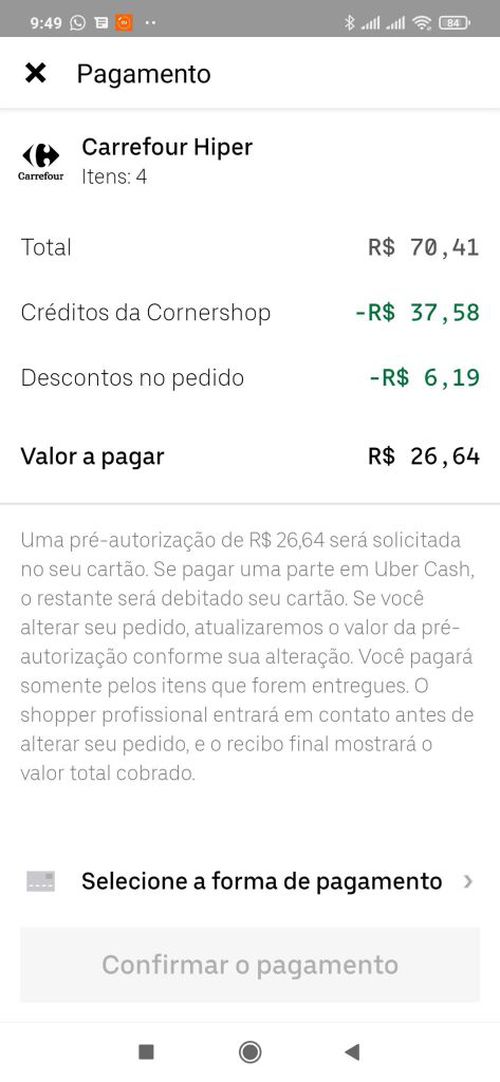Open Selecione a forma de pagamento
The width and height of the screenshot is (500, 1082).
250,881
